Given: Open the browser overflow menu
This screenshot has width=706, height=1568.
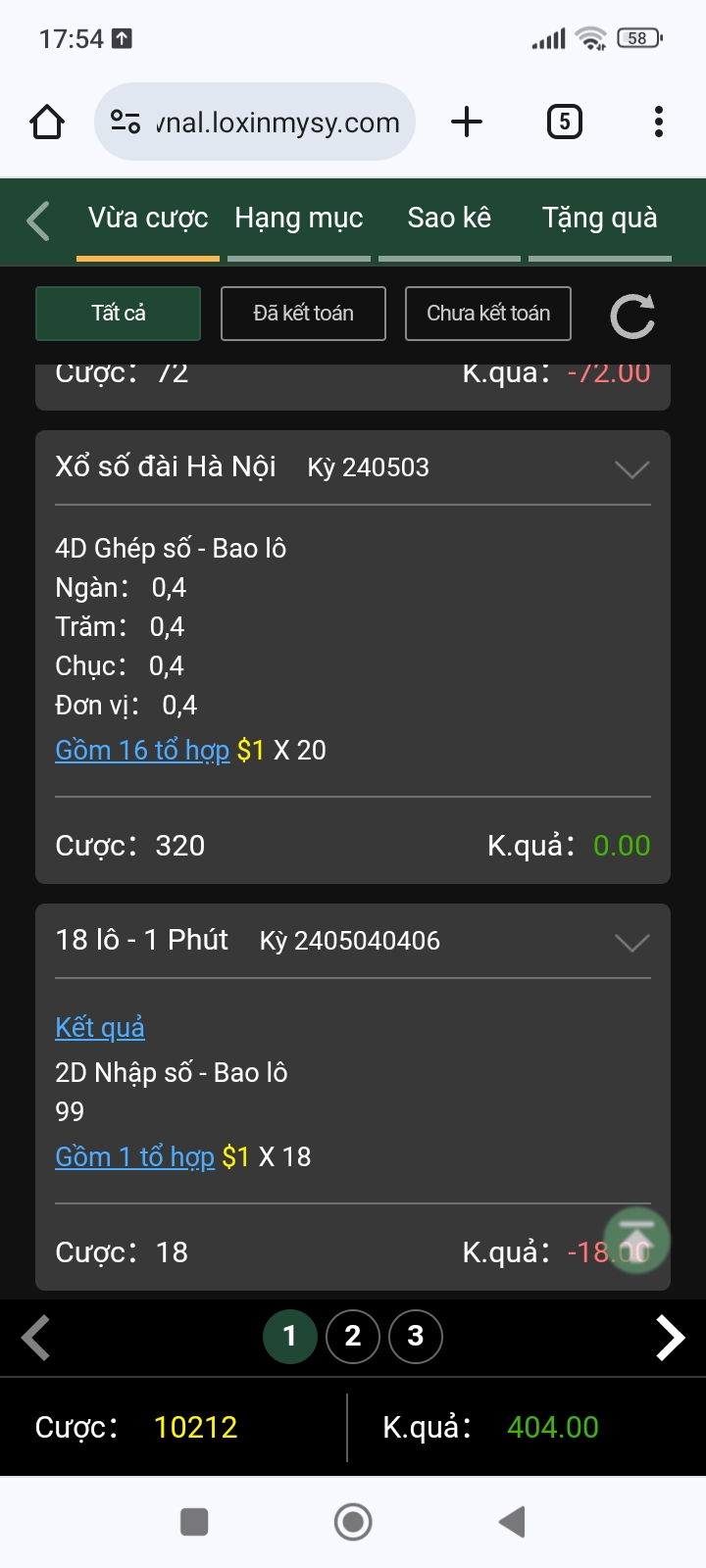Looking at the screenshot, I should click(x=659, y=122).
